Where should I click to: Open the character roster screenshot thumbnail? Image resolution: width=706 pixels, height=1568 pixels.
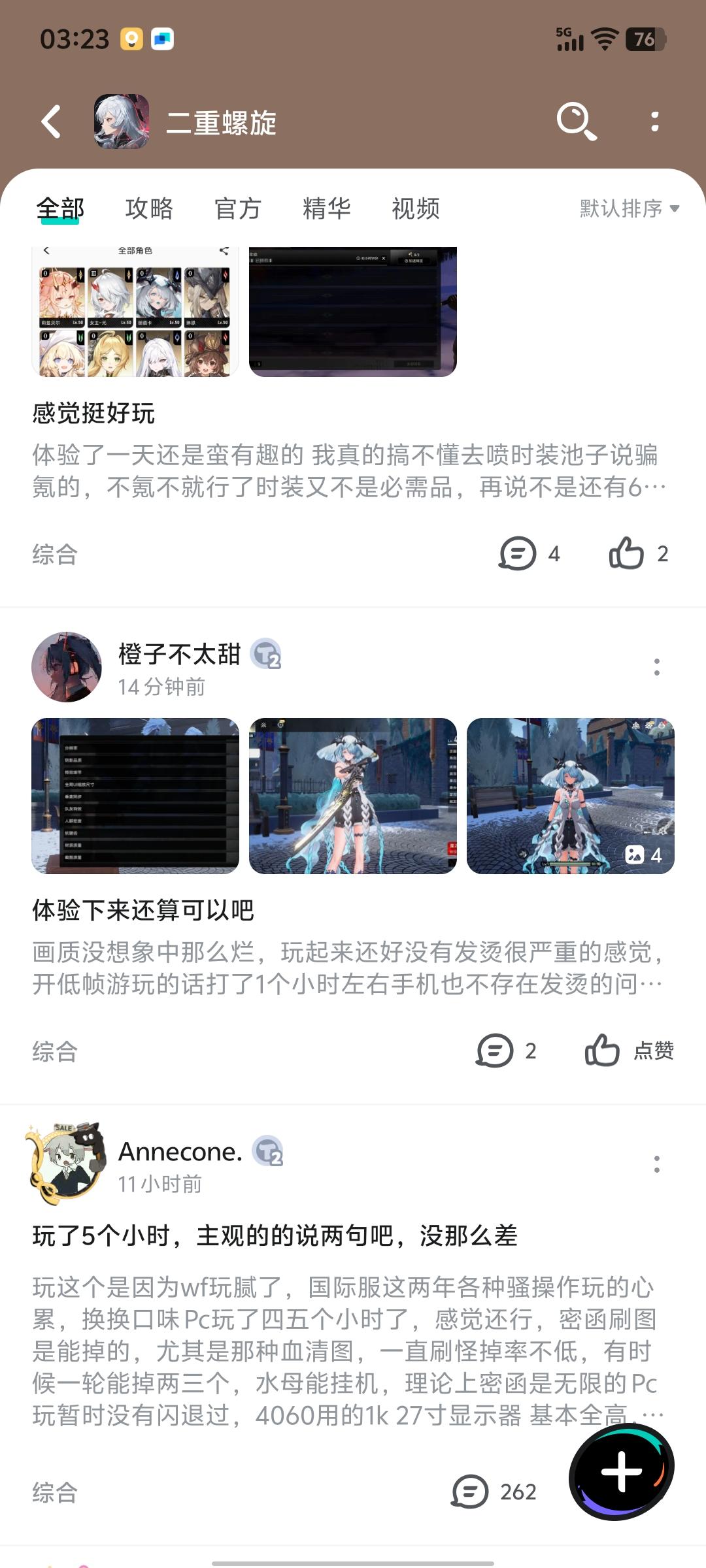[x=135, y=312]
